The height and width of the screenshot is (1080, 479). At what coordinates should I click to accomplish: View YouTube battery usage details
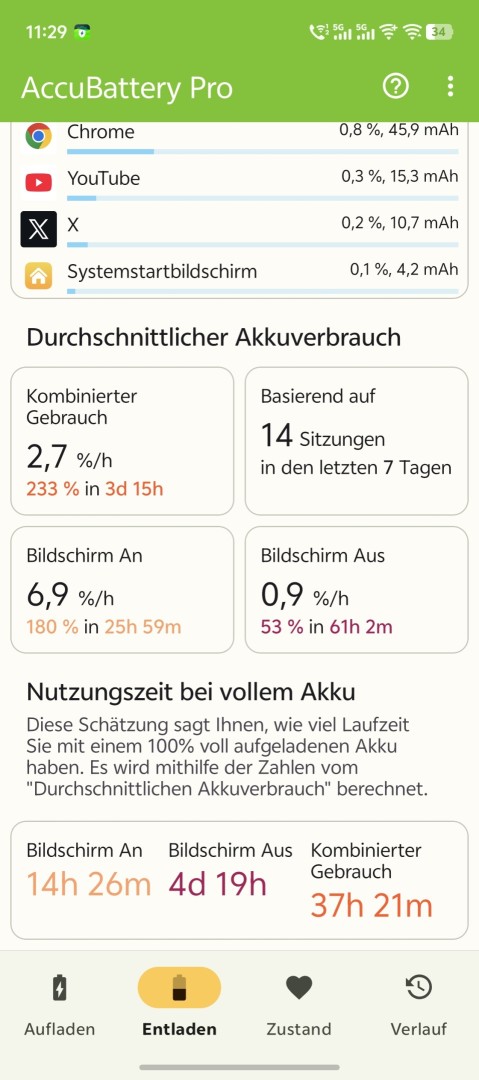click(240, 183)
